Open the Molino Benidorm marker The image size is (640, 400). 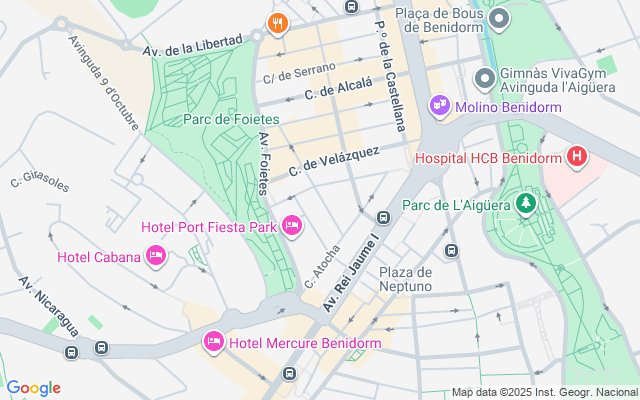tap(440, 105)
